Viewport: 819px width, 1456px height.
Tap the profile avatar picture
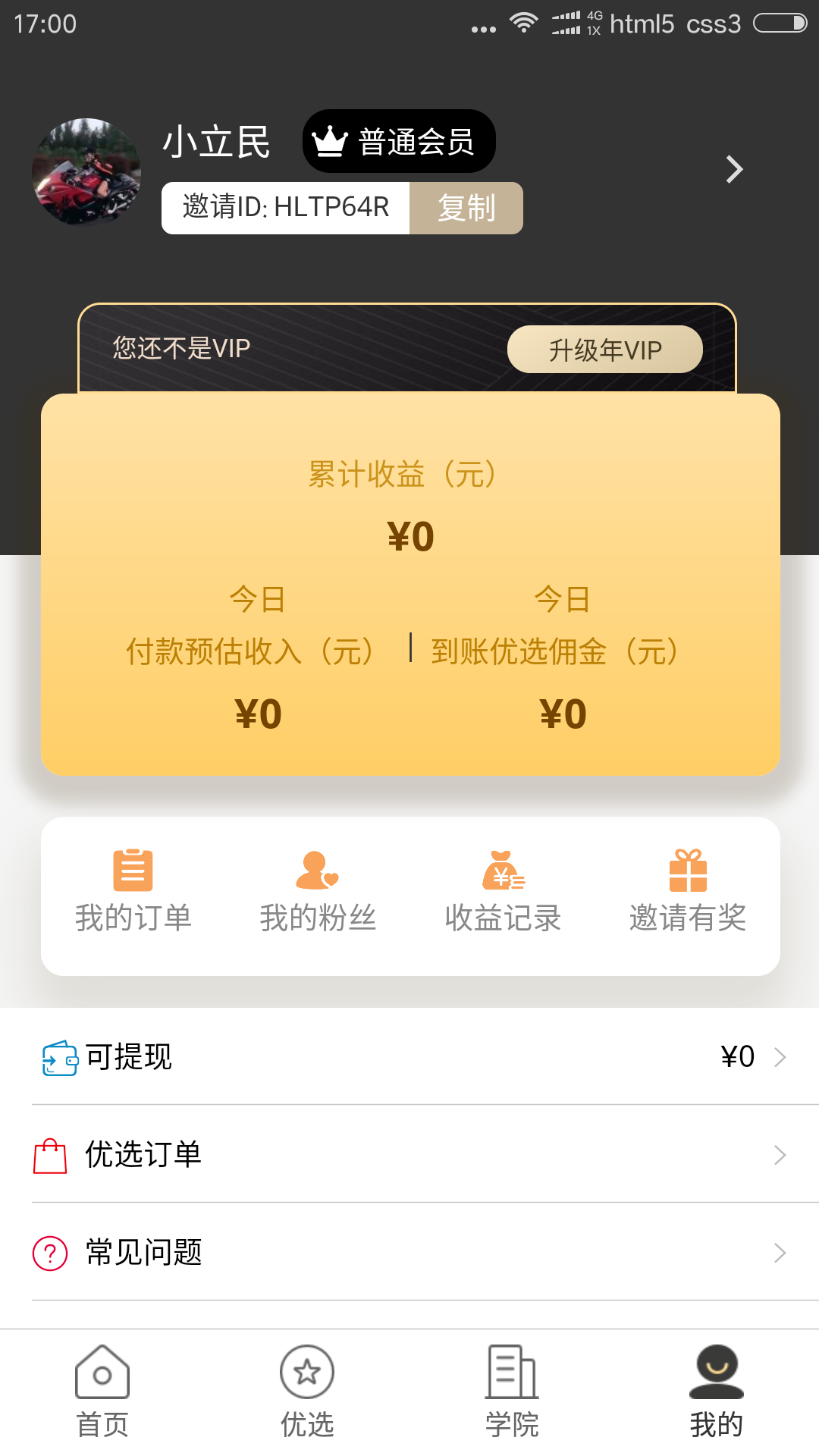(86, 171)
